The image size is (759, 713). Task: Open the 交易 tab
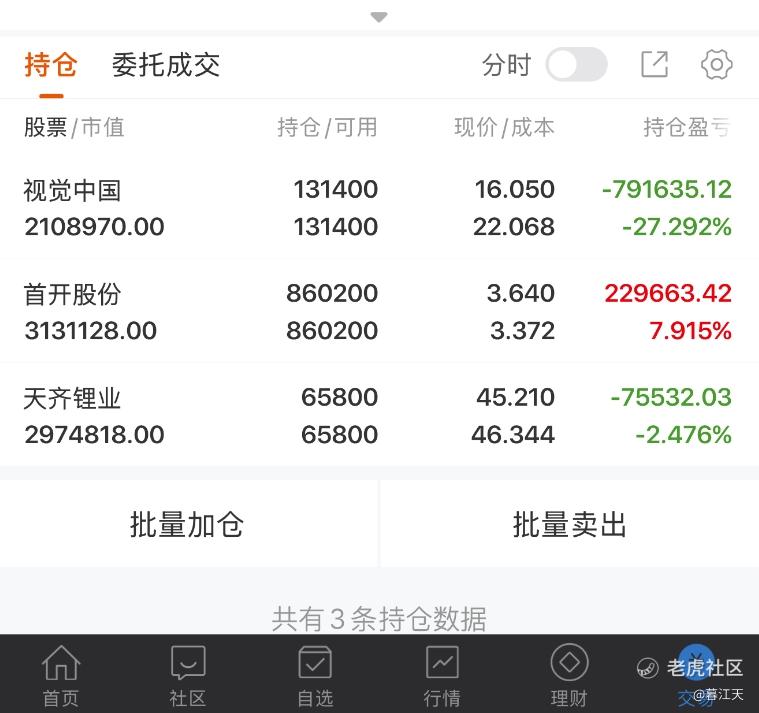click(x=696, y=676)
